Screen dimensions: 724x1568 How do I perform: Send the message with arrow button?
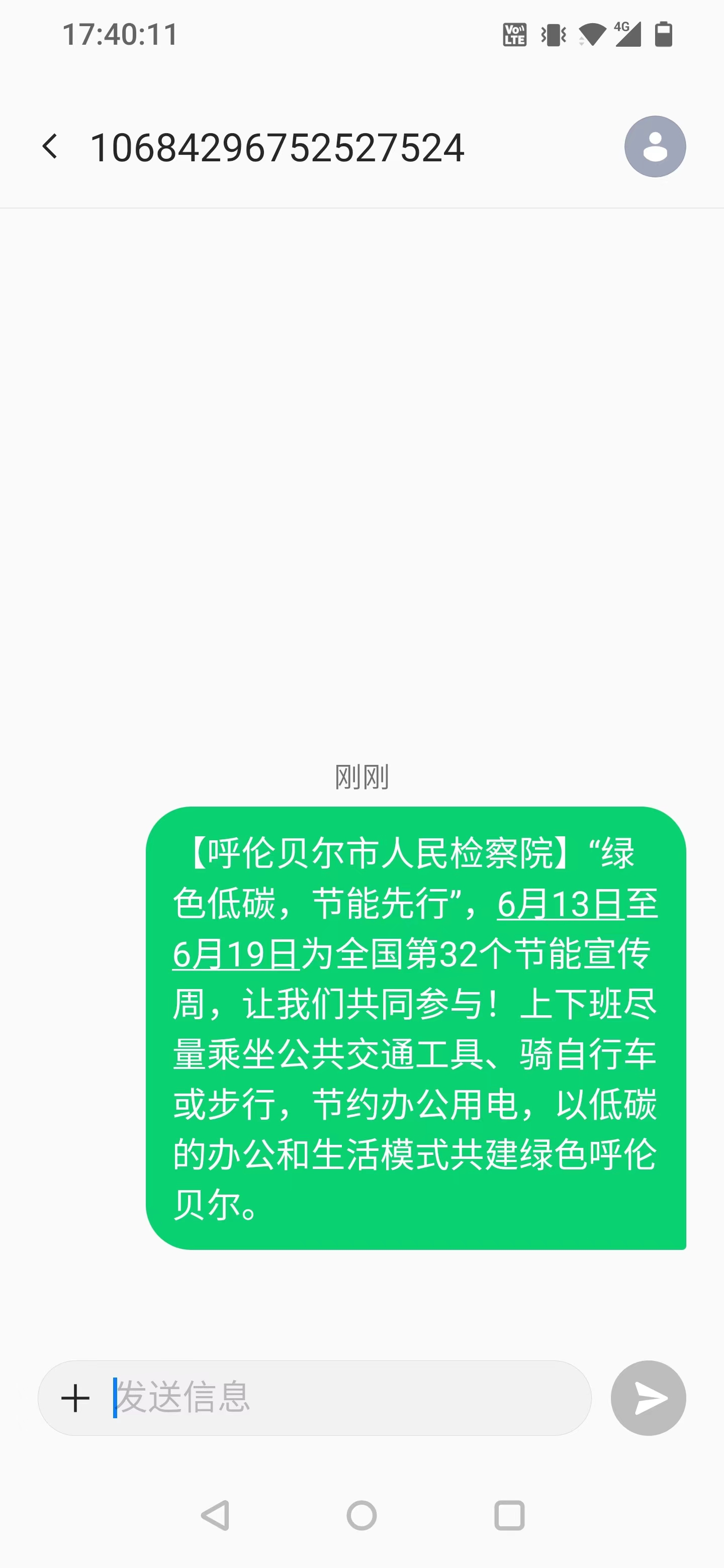click(648, 1398)
